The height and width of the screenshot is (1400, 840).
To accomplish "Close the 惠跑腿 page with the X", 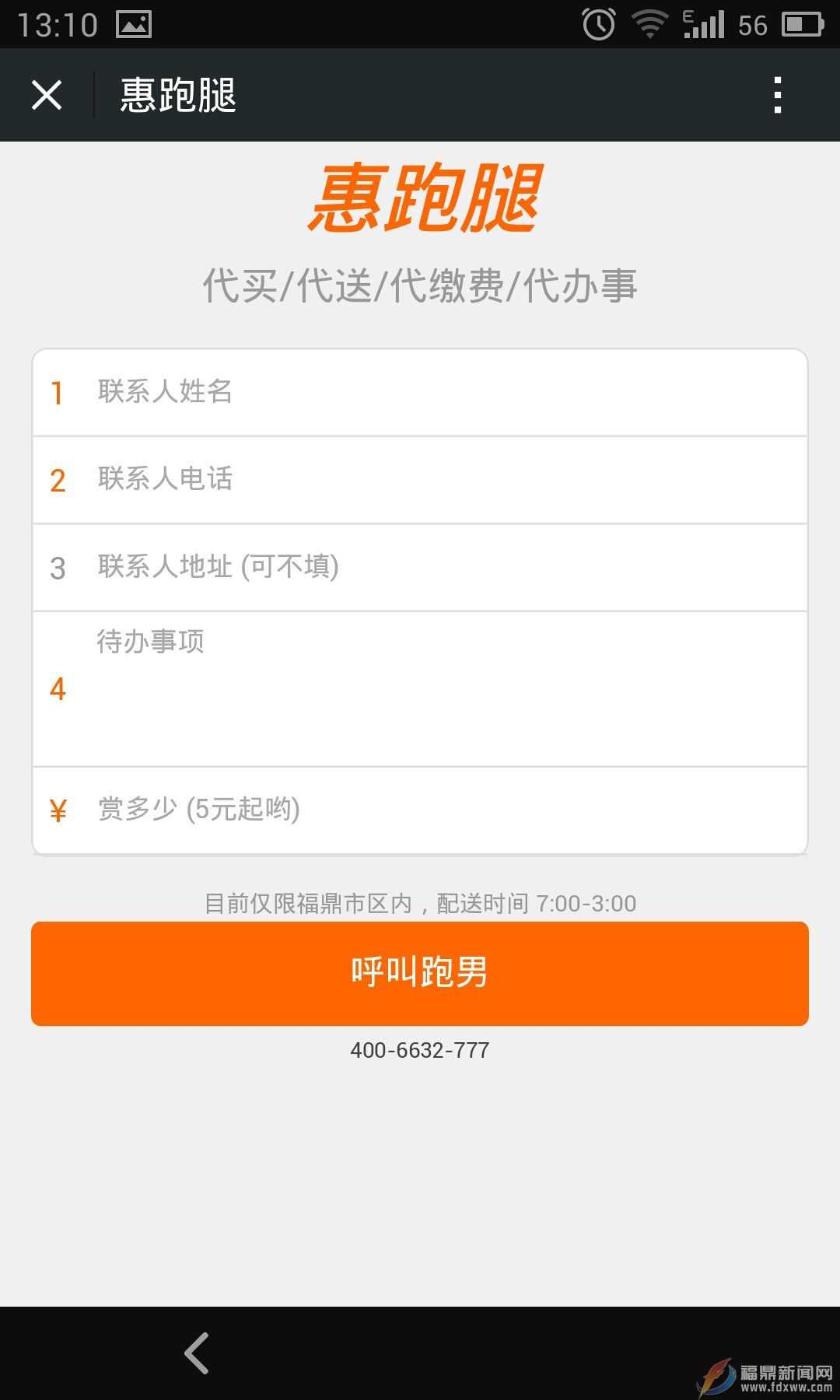I will [x=47, y=95].
